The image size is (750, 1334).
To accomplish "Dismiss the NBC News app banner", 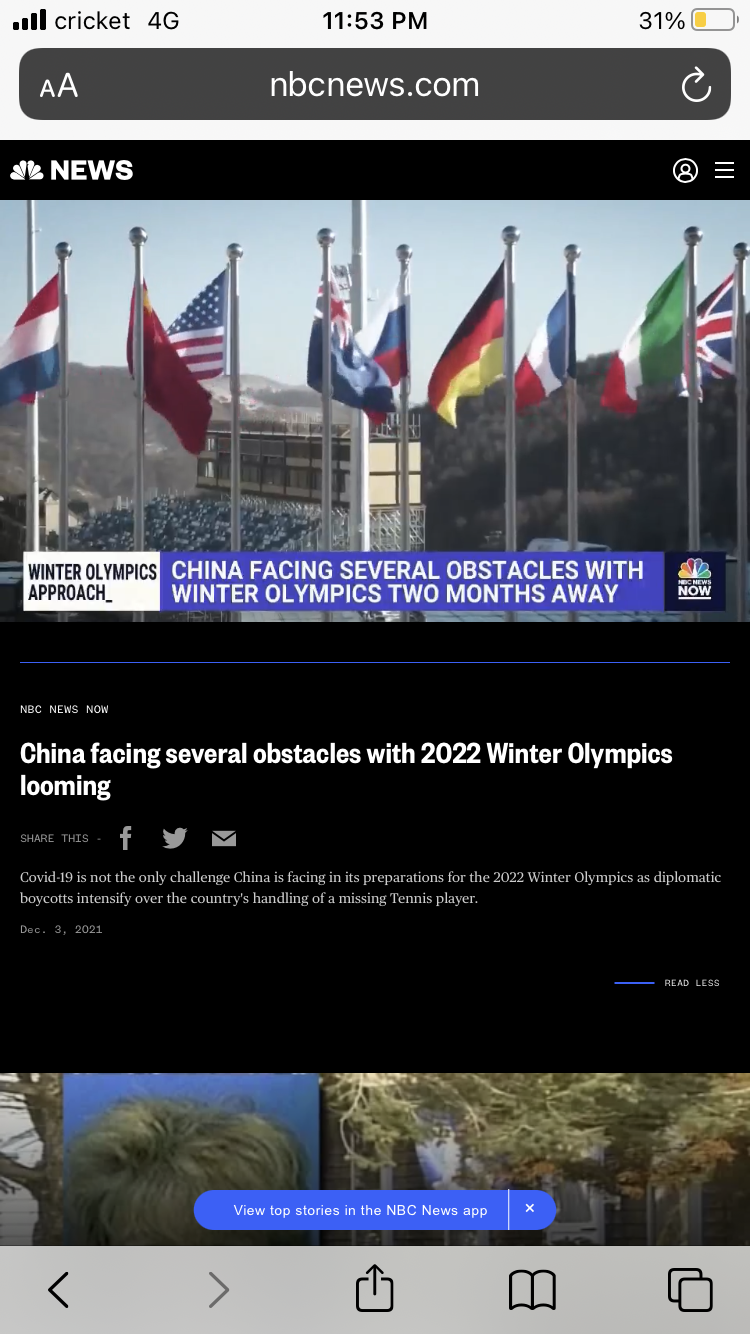I will (530, 1209).
